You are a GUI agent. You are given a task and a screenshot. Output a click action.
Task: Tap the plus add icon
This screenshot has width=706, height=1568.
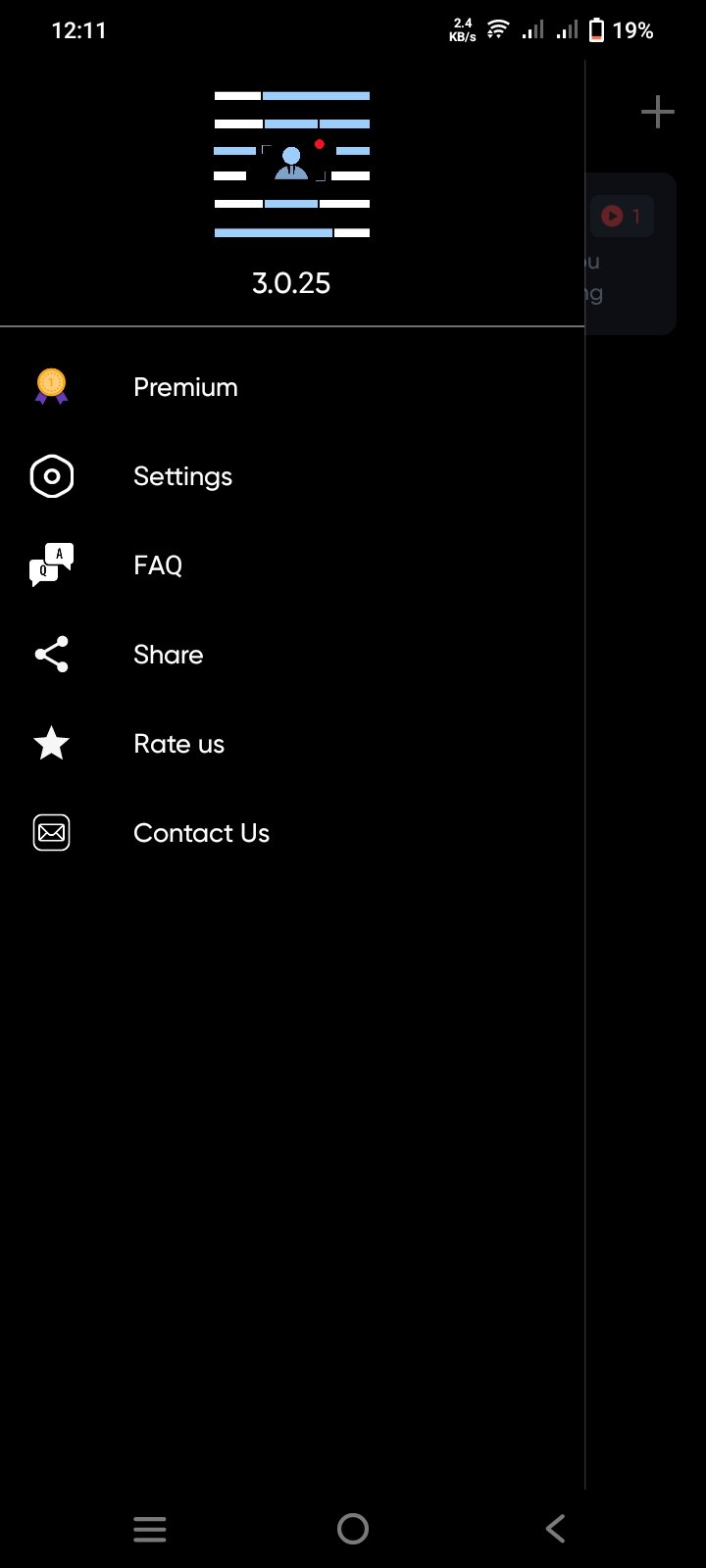point(657,112)
